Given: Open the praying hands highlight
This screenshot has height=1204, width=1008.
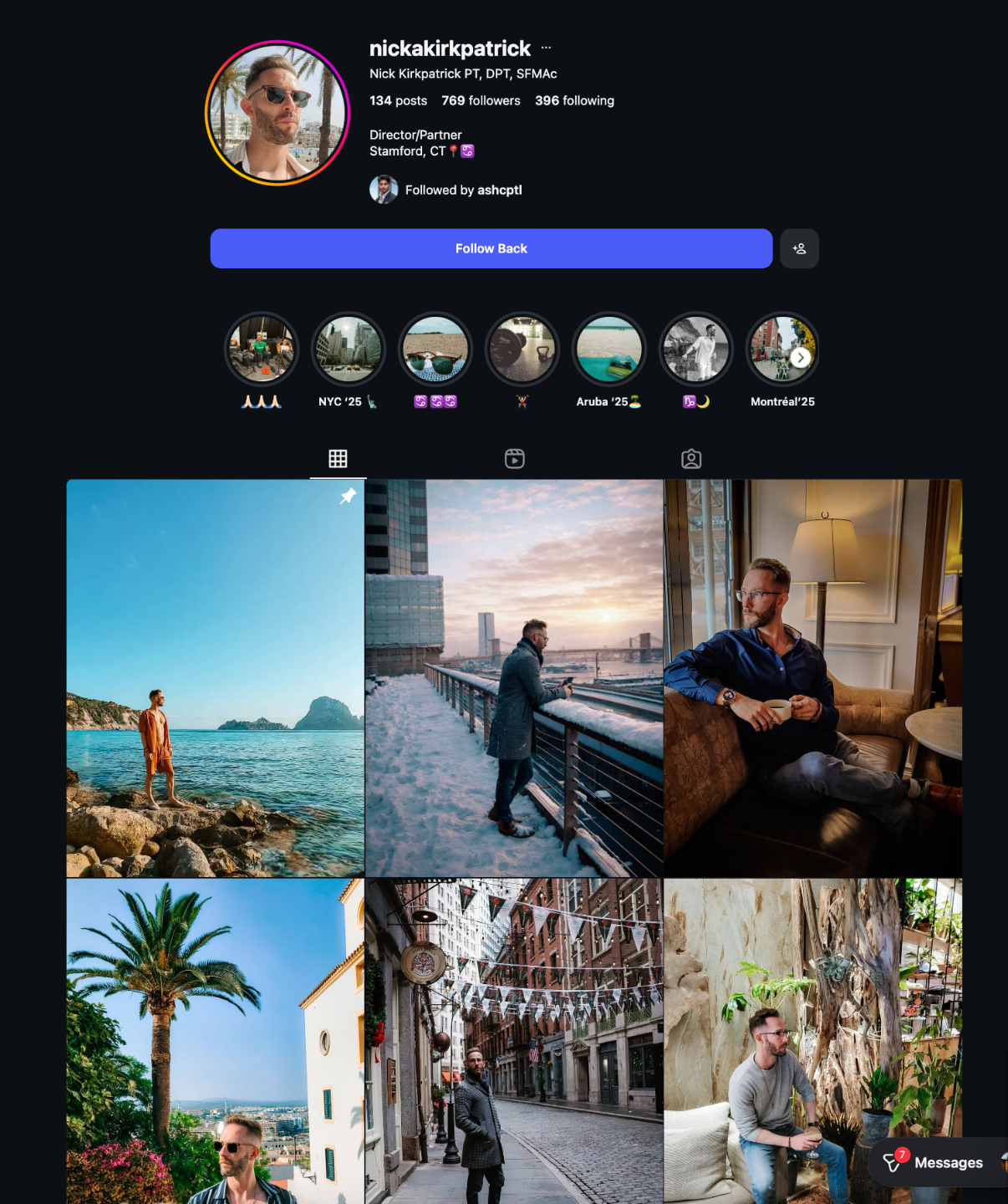Looking at the screenshot, I should 261,350.
